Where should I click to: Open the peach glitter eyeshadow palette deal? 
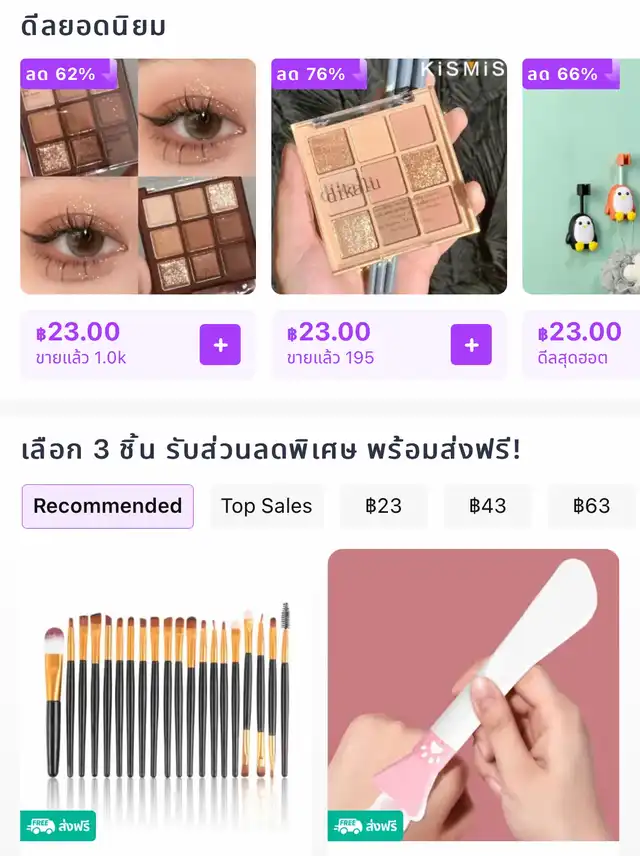tap(389, 177)
